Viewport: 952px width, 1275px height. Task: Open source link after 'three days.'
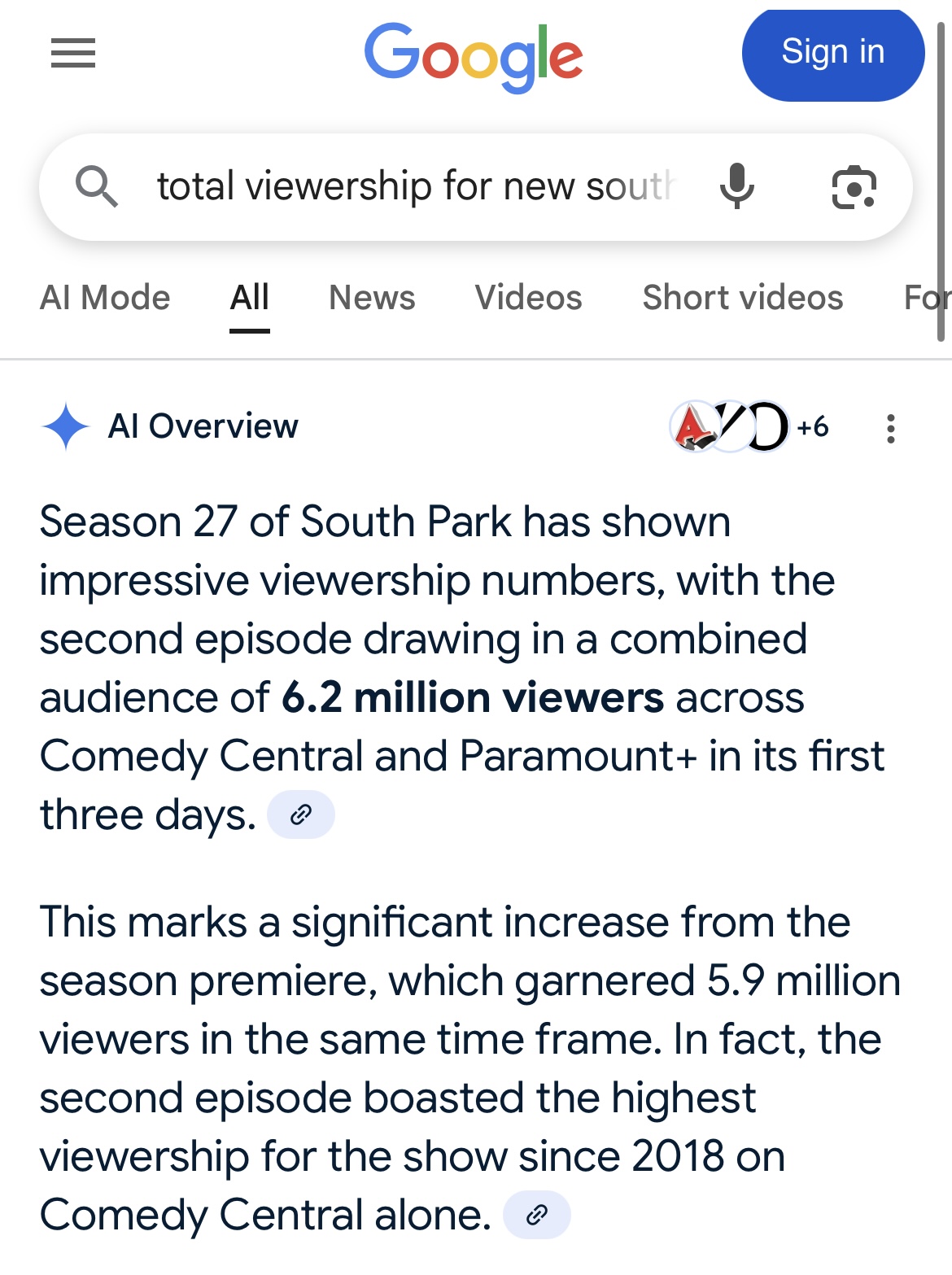pos(301,814)
